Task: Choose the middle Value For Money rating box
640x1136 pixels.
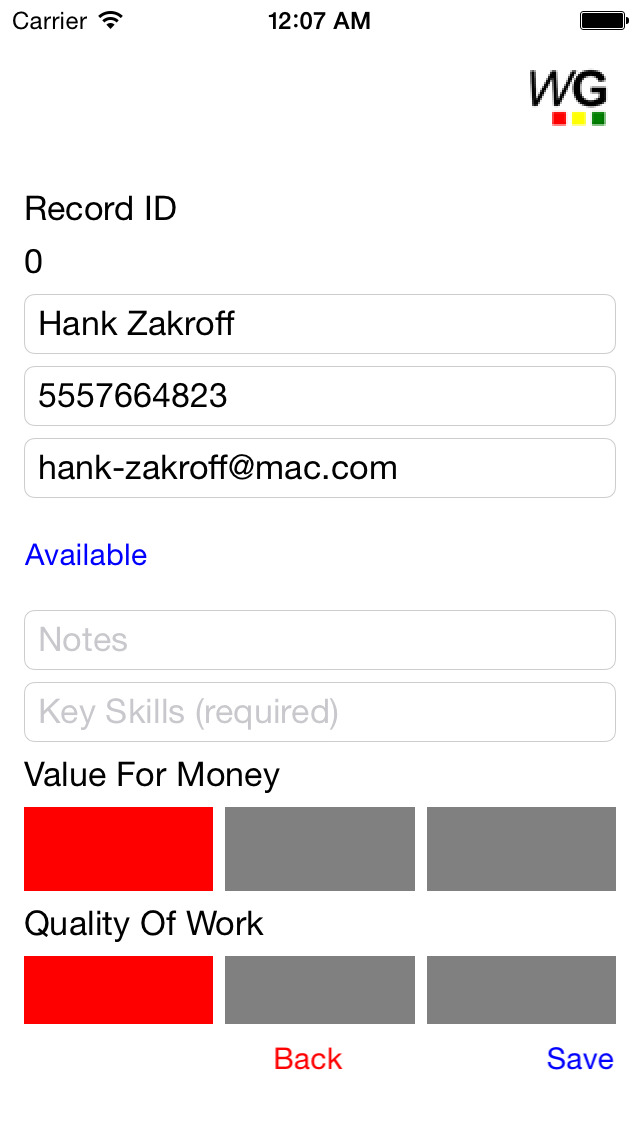Action: (320, 848)
